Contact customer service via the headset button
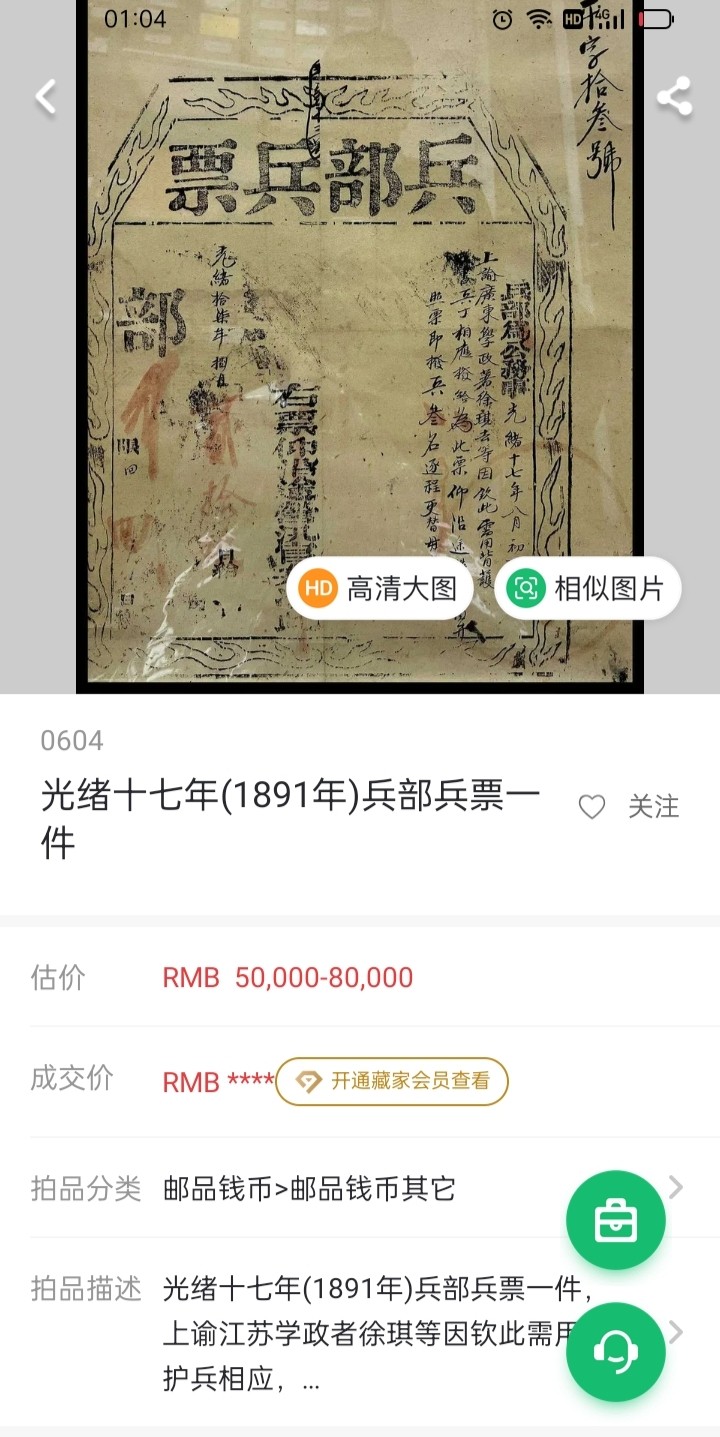This screenshot has width=720, height=1437. 615,1352
